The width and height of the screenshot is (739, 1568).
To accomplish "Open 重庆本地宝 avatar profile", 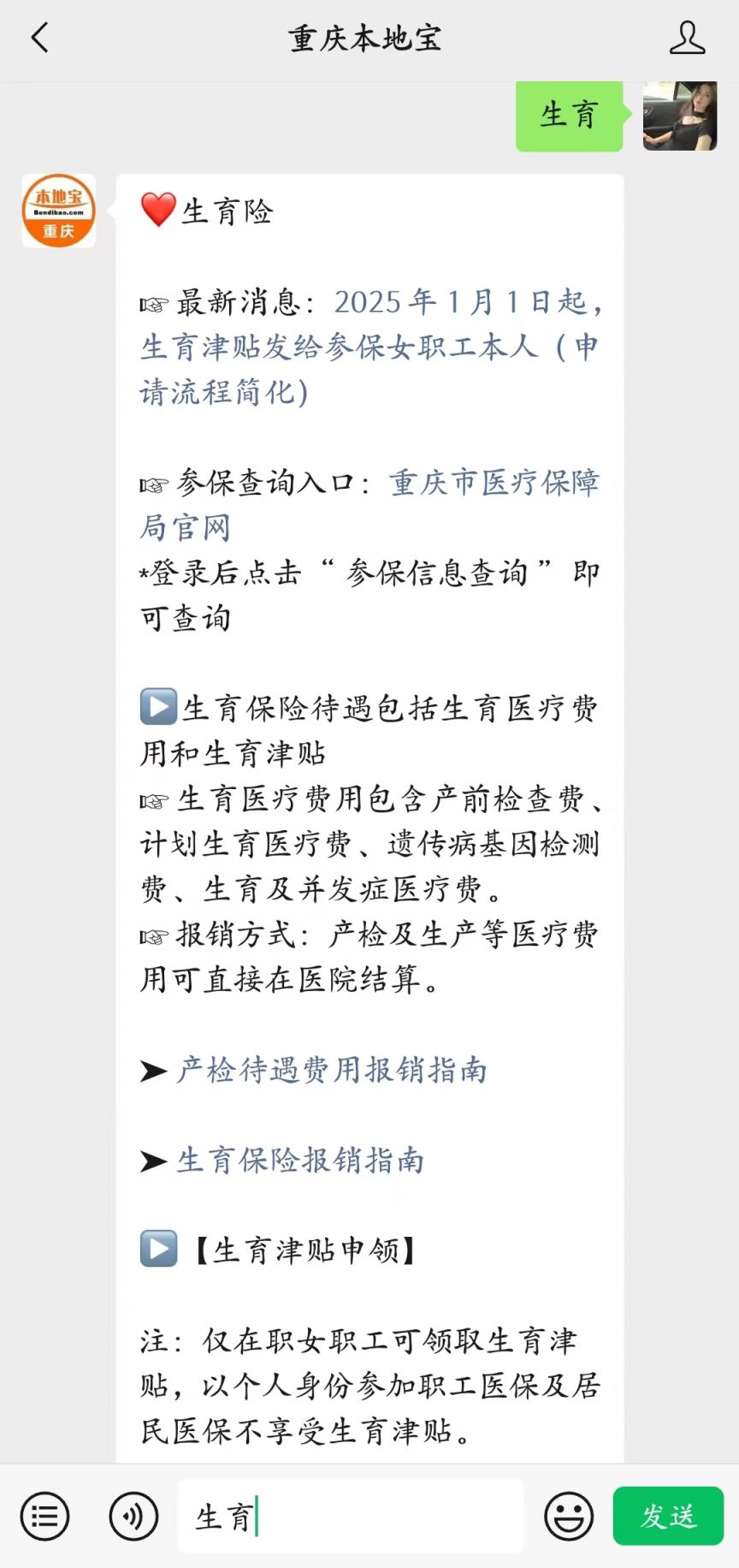I will click(x=58, y=211).
